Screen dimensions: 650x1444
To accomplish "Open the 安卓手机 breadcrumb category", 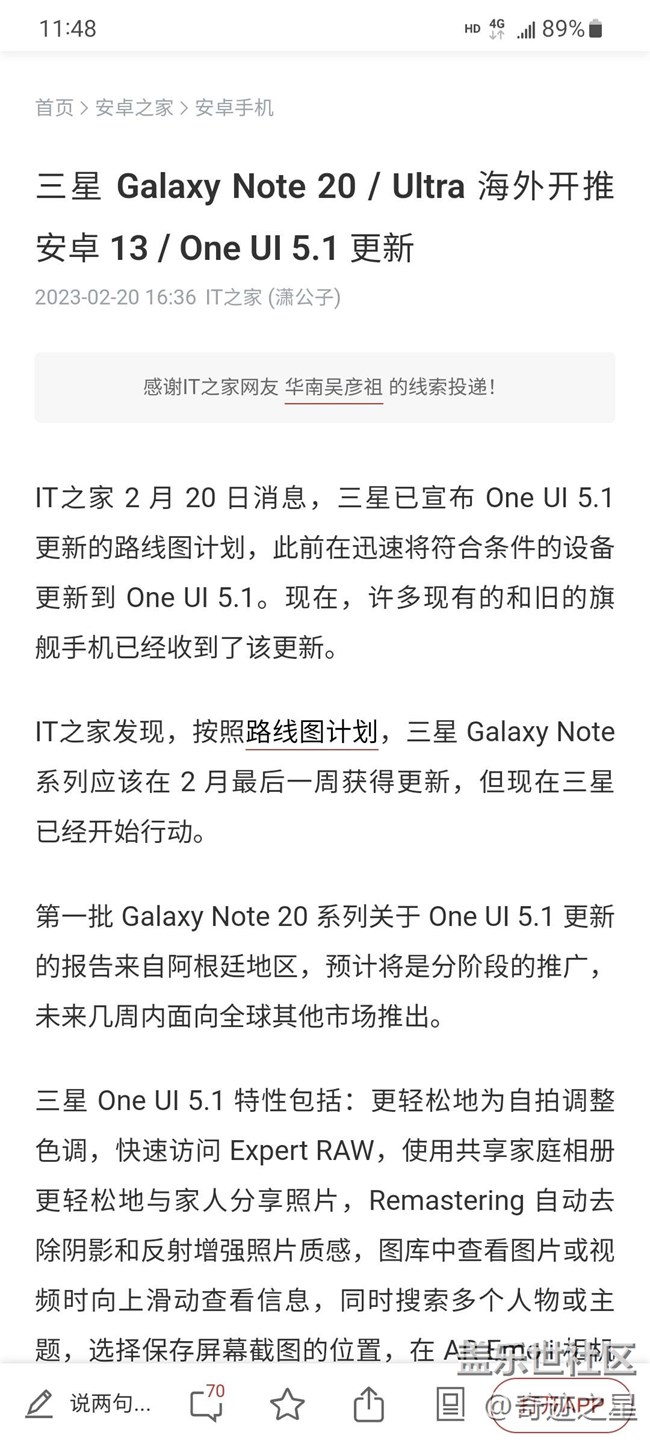I will coord(234,108).
